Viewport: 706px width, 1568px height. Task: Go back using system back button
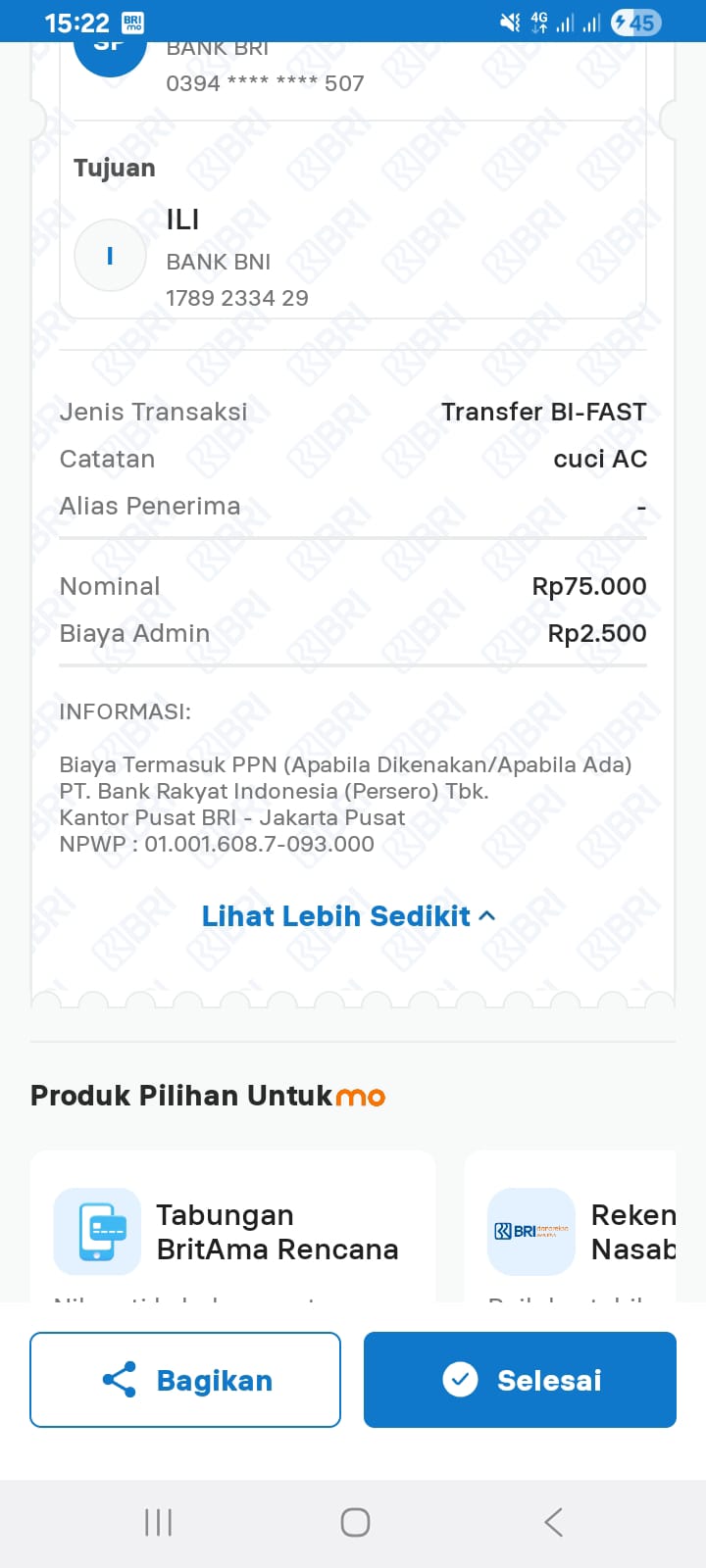(553, 1522)
